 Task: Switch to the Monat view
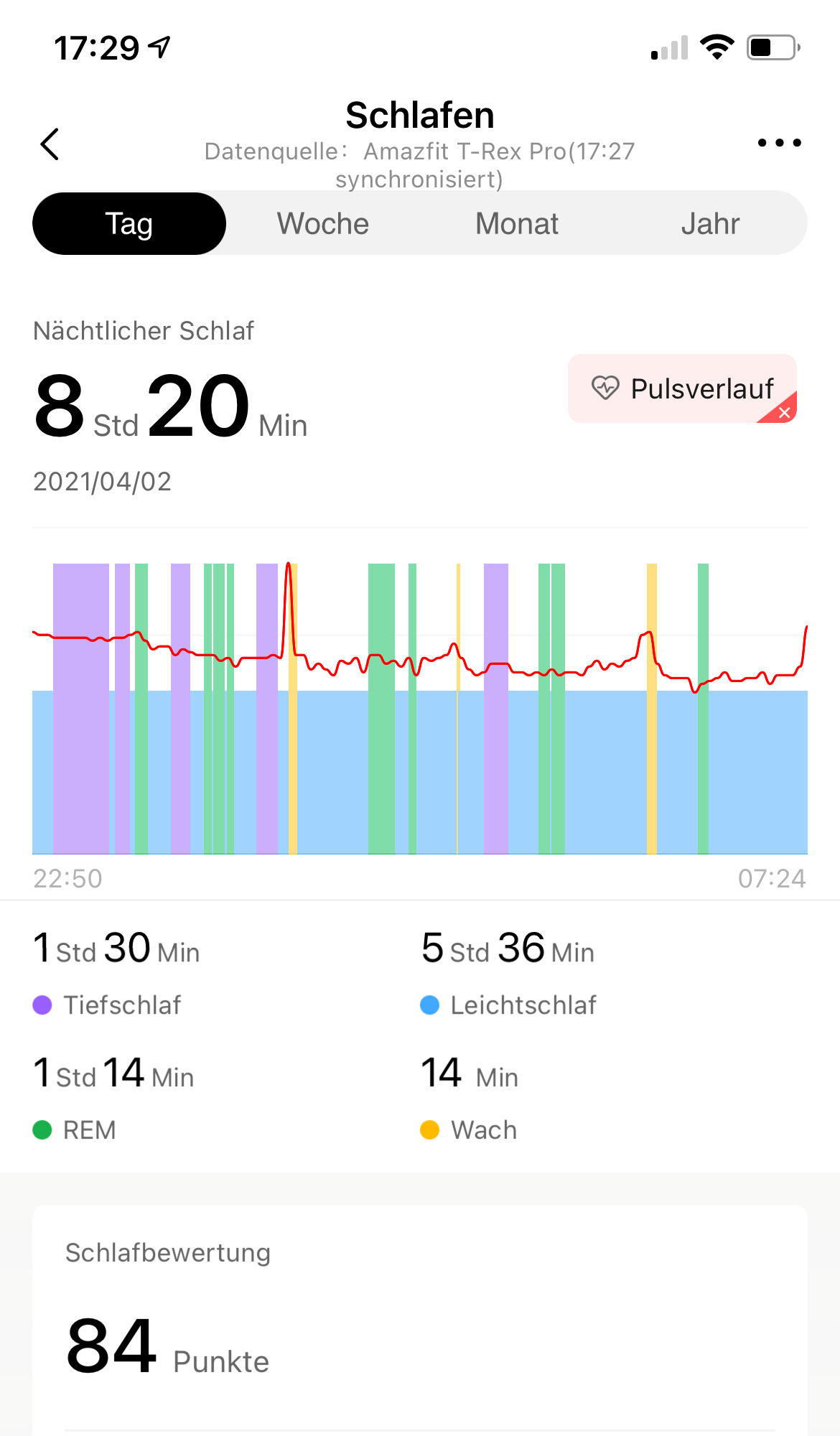(x=516, y=223)
